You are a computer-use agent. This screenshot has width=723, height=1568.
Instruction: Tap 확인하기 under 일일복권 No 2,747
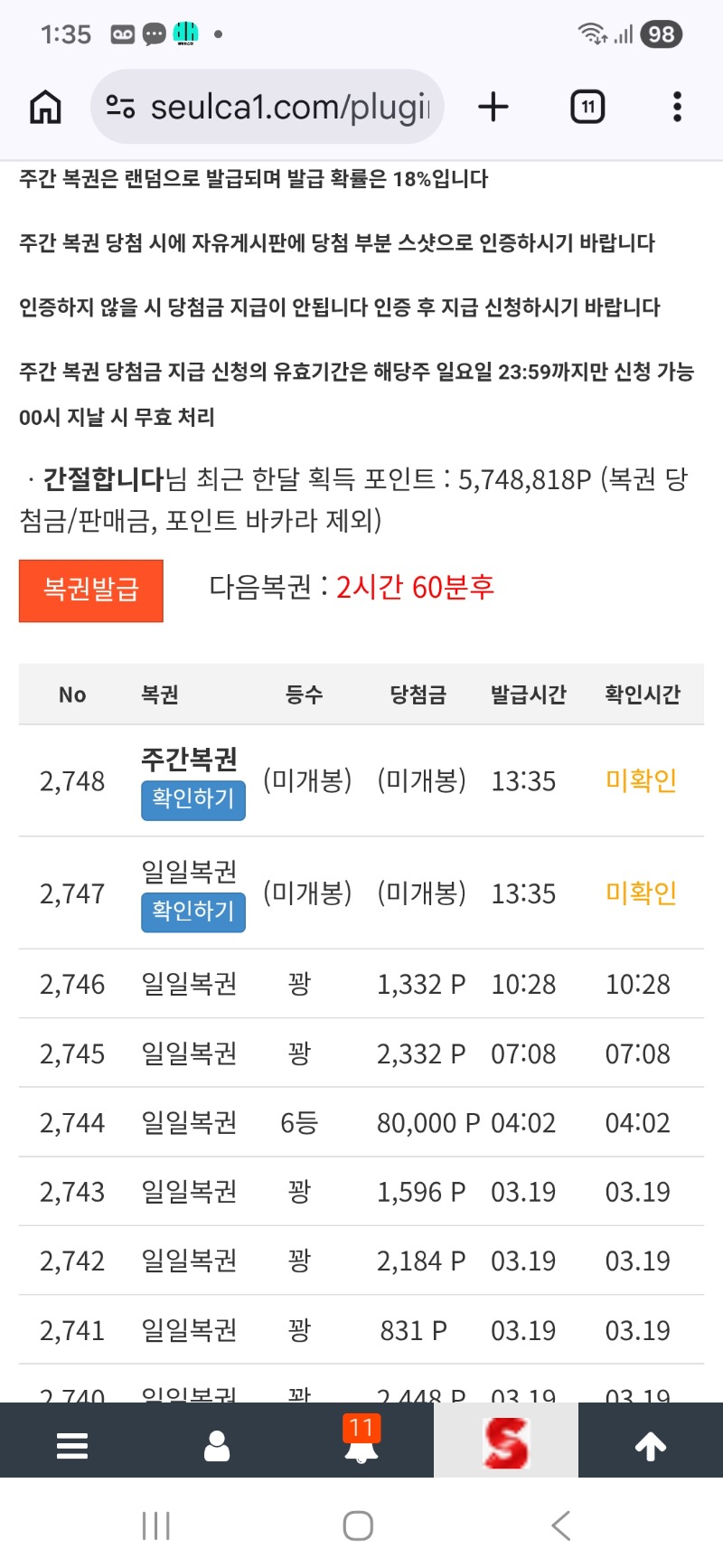pyautogui.click(x=192, y=912)
